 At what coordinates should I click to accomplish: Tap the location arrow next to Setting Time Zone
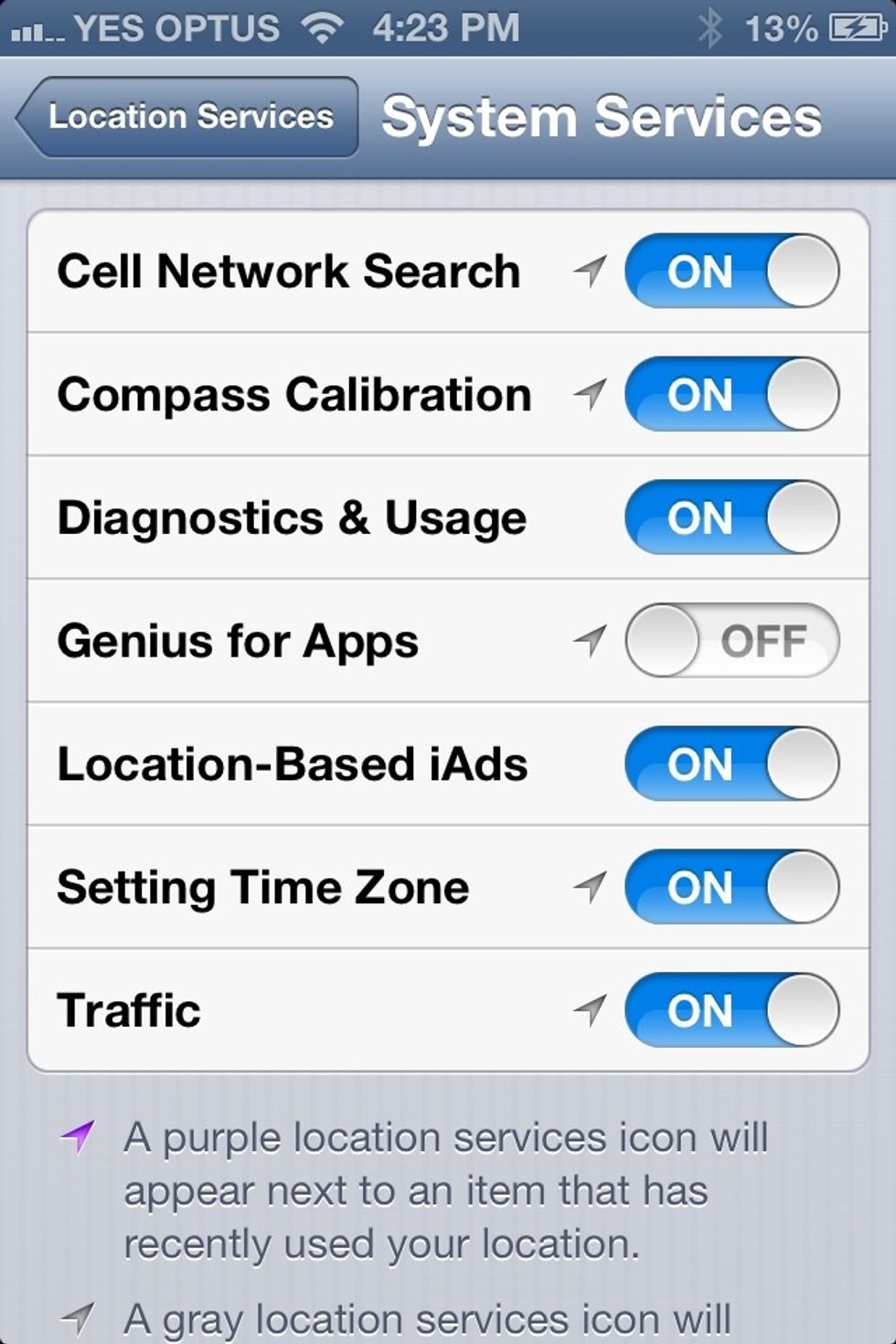(591, 886)
